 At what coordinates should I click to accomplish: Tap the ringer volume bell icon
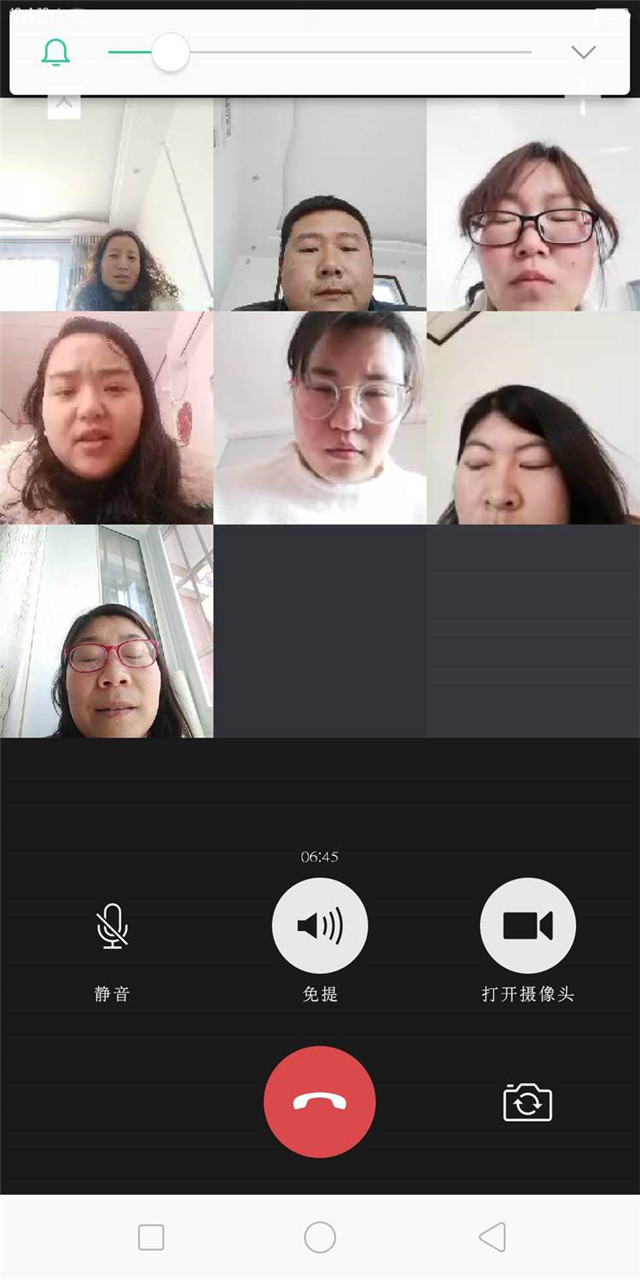coord(56,52)
